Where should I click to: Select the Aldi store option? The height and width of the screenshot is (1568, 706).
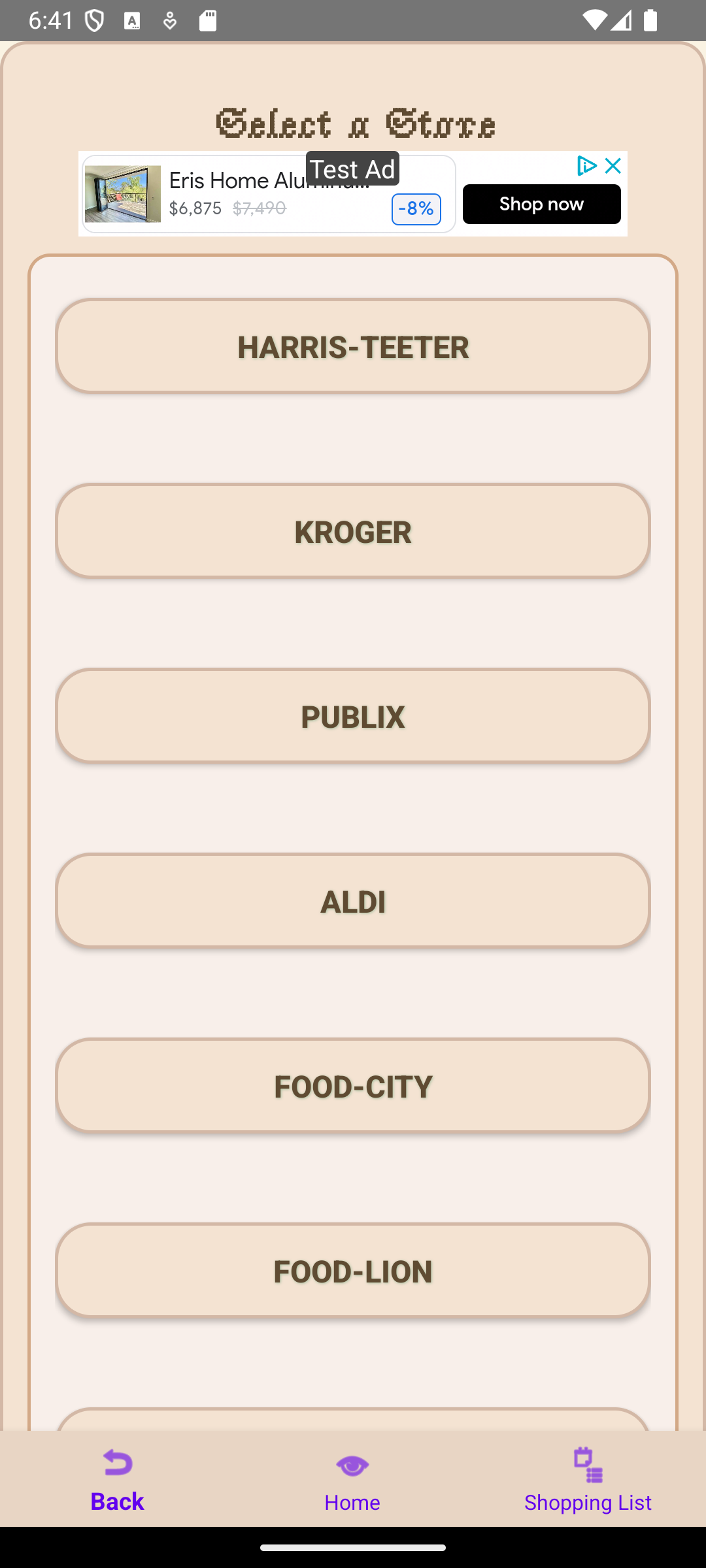353,901
